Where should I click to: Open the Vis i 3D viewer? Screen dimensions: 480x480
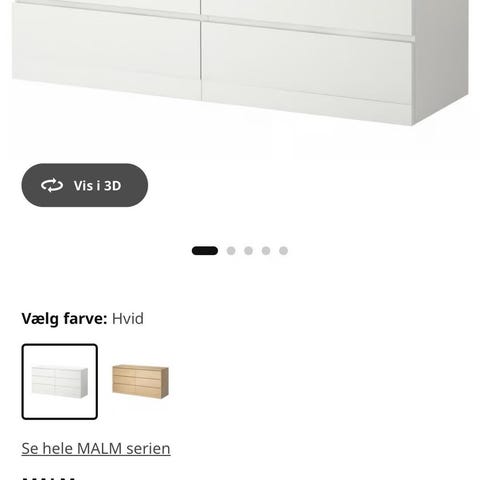click(x=85, y=185)
